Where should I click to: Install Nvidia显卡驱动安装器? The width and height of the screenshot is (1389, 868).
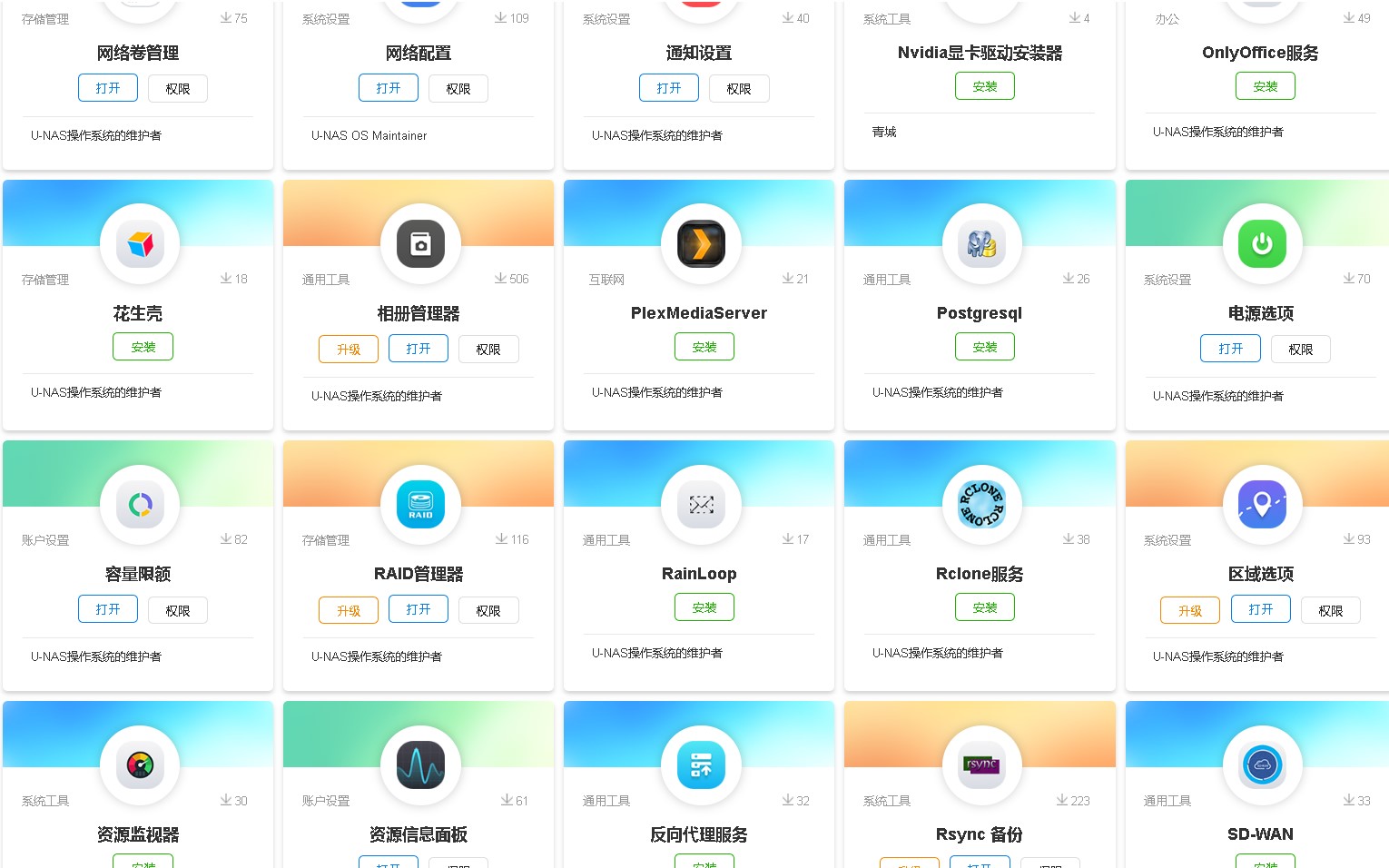pyautogui.click(x=984, y=86)
